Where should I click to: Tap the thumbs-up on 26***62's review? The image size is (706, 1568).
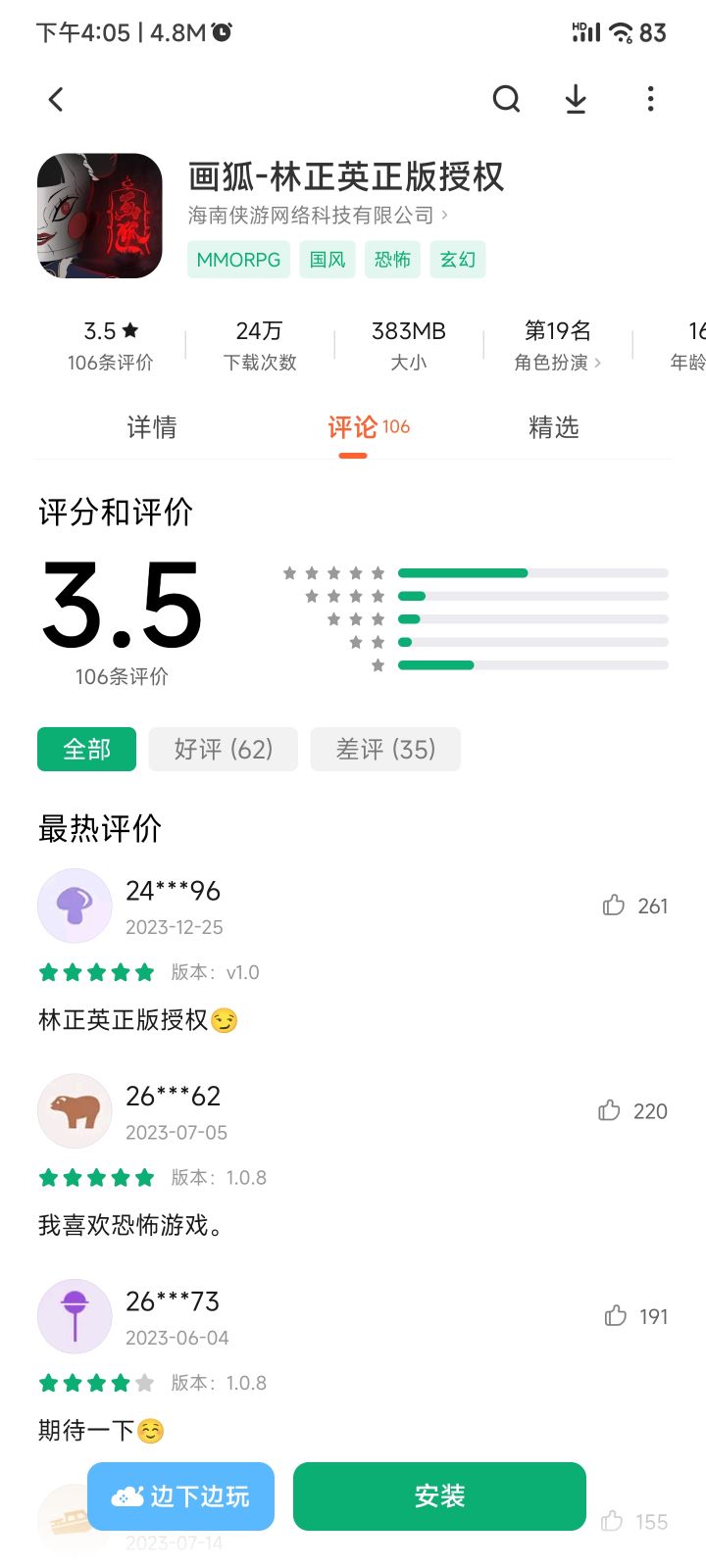(612, 1110)
